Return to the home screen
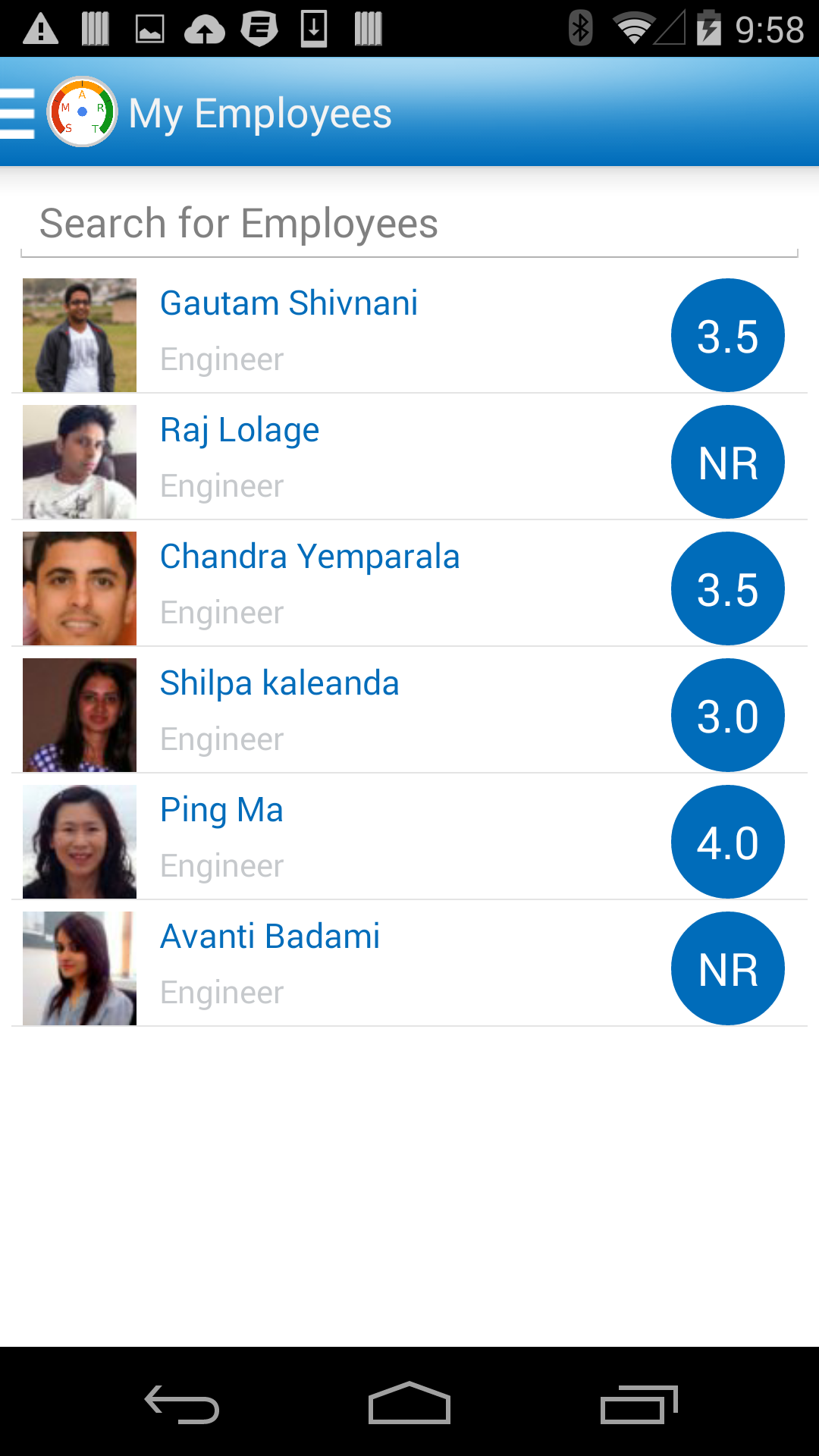The image size is (819, 1456). click(409, 1404)
